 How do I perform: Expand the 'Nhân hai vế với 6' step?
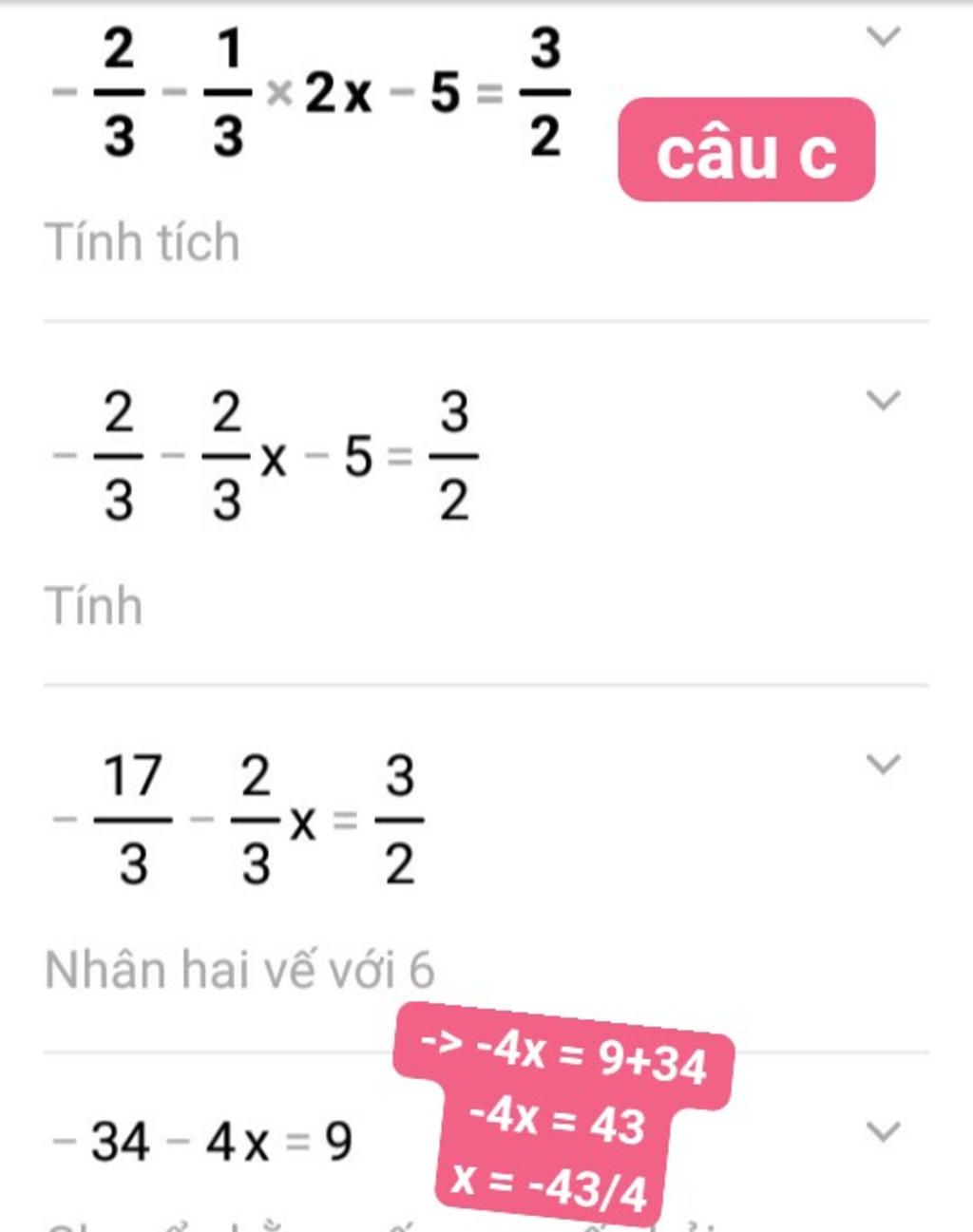point(883,765)
